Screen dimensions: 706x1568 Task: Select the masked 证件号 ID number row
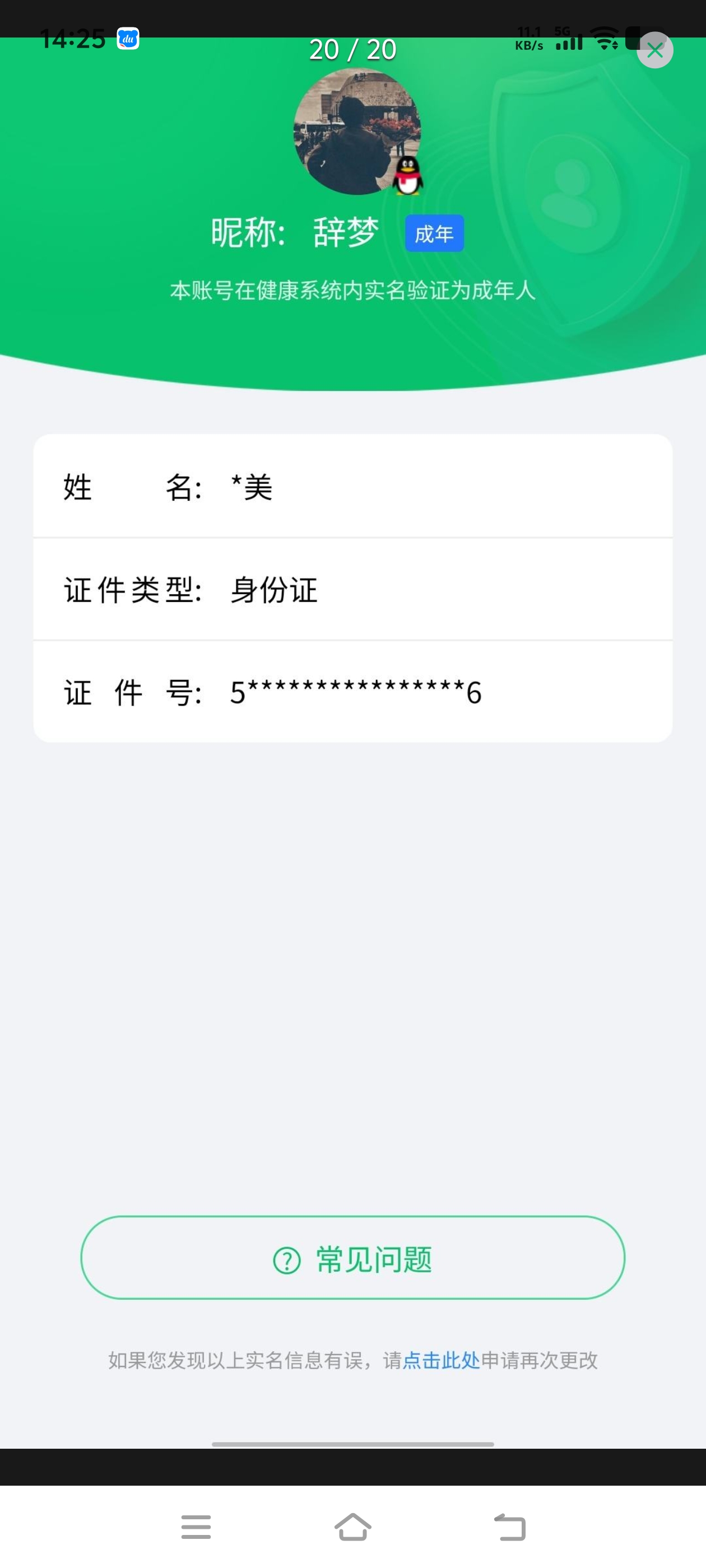(x=354, y=691)
